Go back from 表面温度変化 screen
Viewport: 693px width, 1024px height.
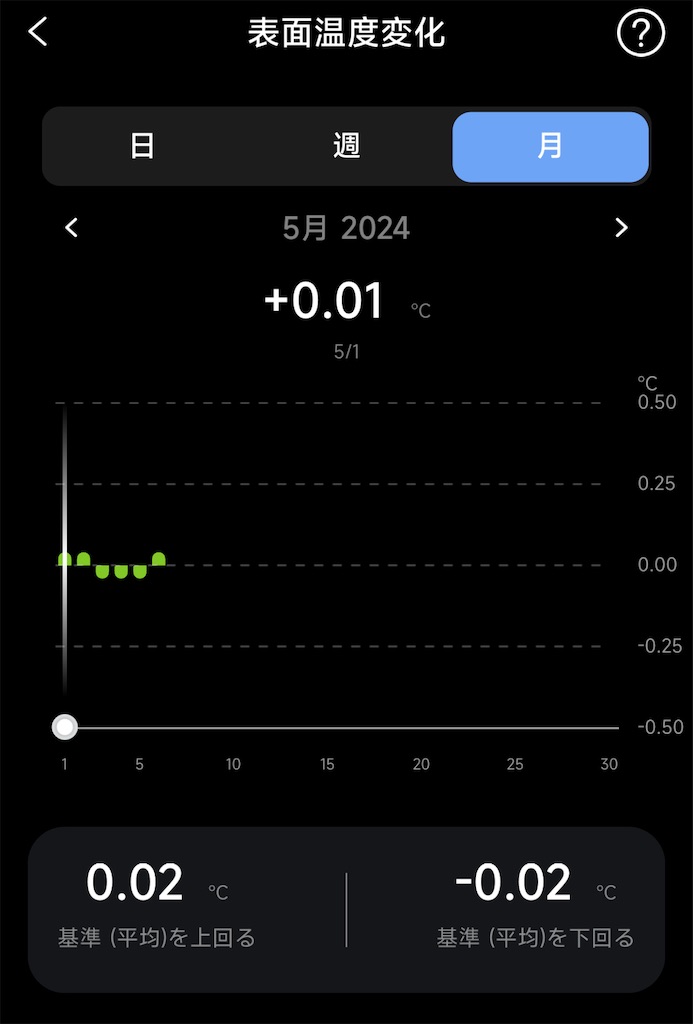coord(38,32)
